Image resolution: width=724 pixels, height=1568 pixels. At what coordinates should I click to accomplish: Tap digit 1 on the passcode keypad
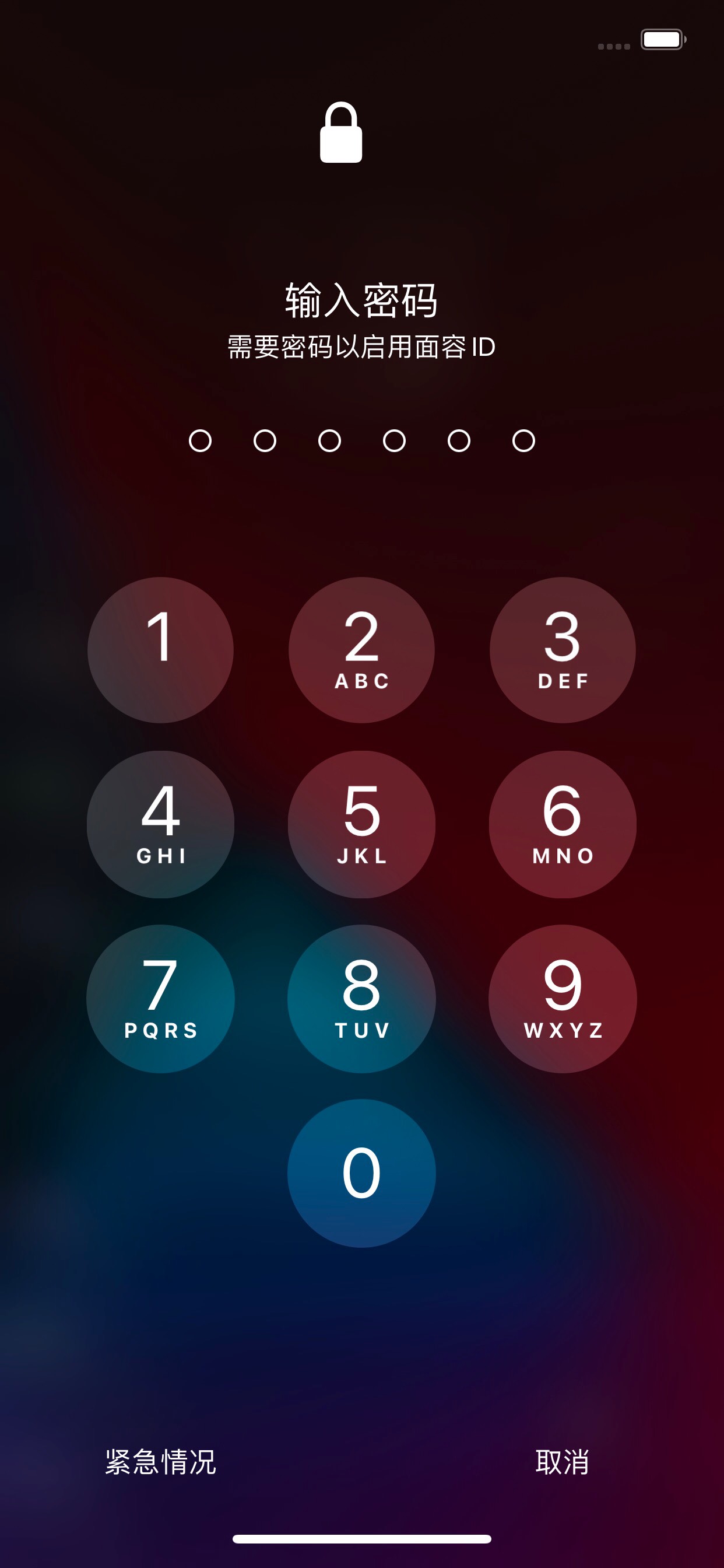(x=161, y=650)
